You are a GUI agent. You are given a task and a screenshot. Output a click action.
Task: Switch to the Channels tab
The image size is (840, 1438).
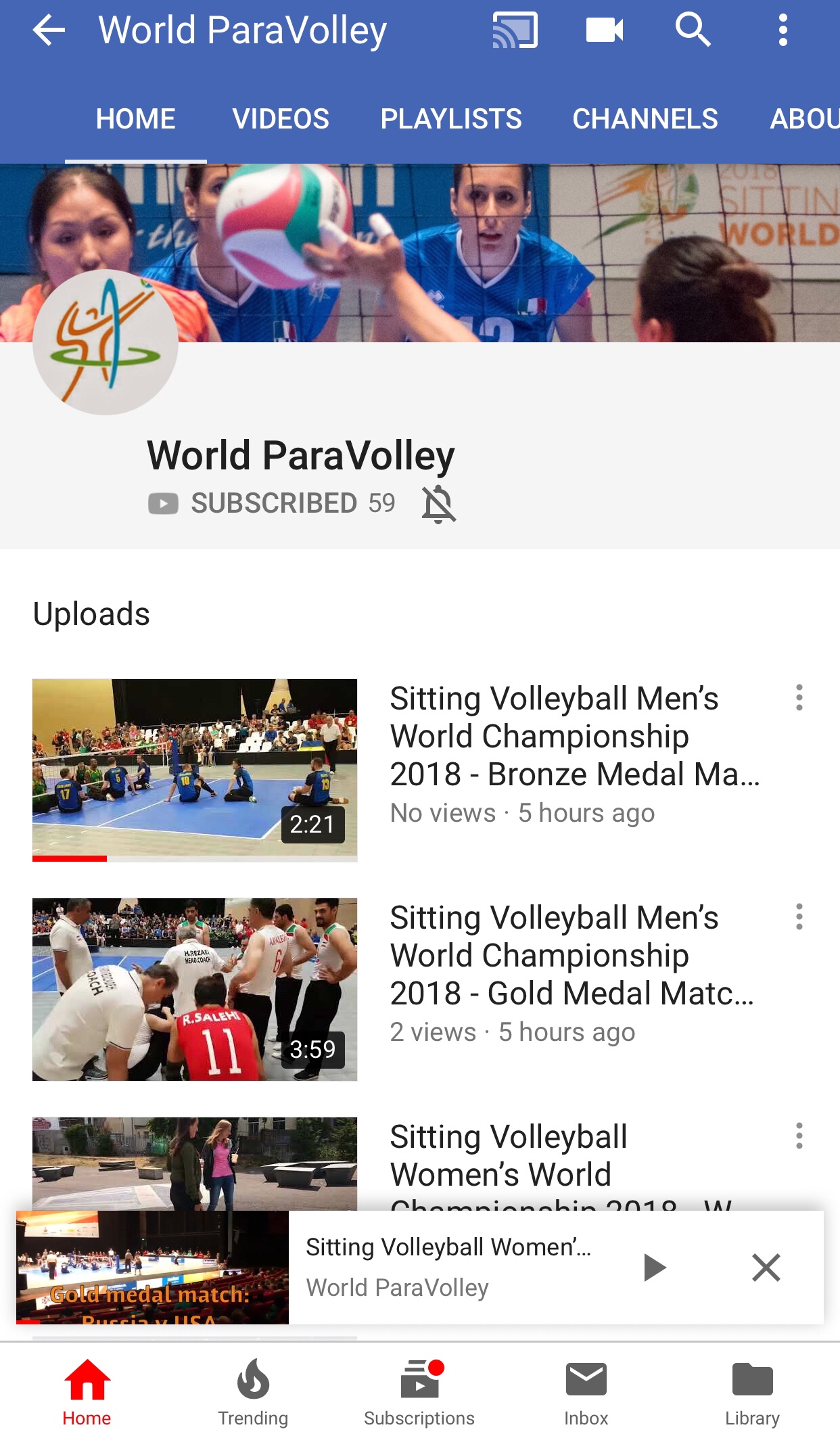pos(645,119)
